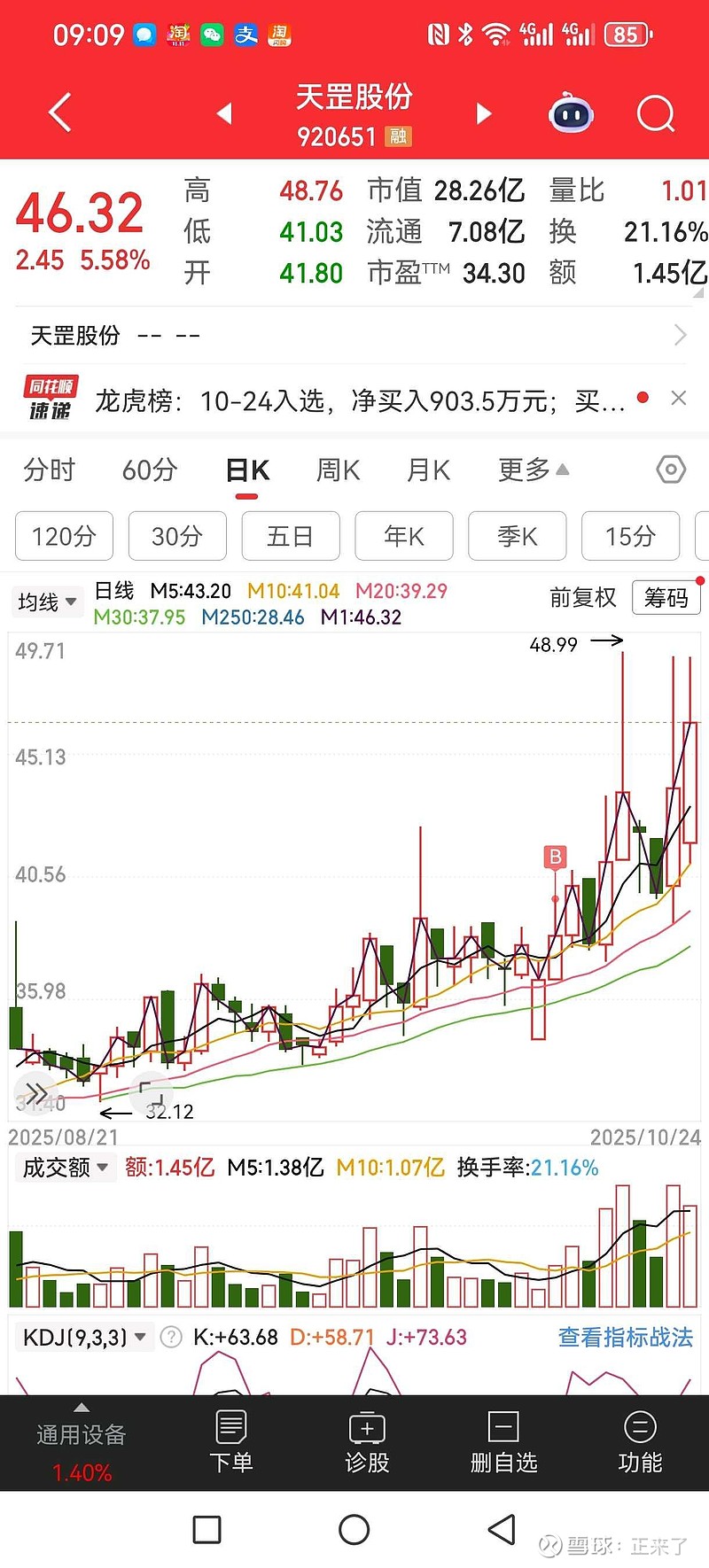Open search with the magnifier icon
Viewport: 709px width, 1568px height.
[x=654, y=113]
